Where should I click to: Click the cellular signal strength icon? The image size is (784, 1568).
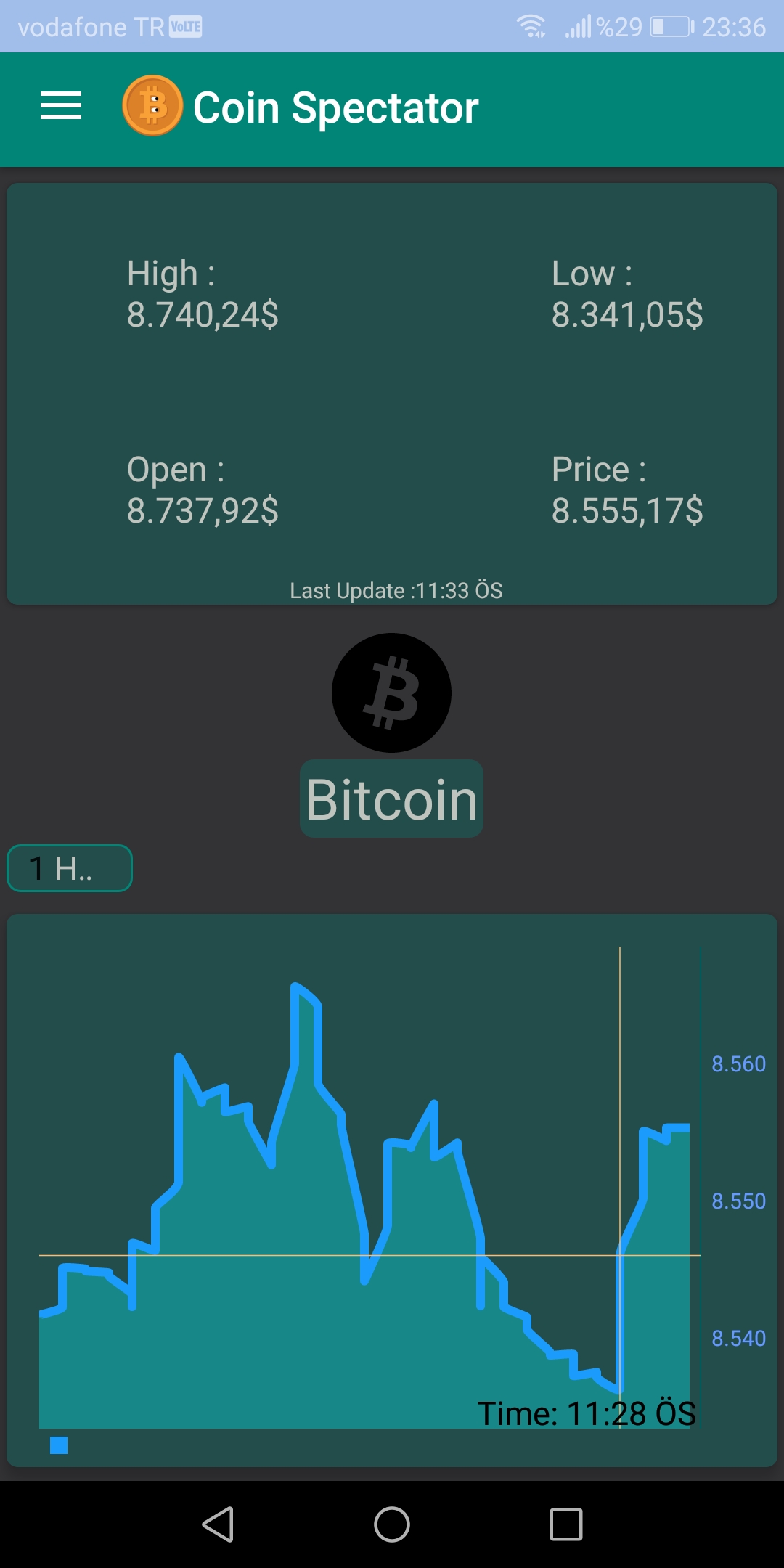pos(579,25)
